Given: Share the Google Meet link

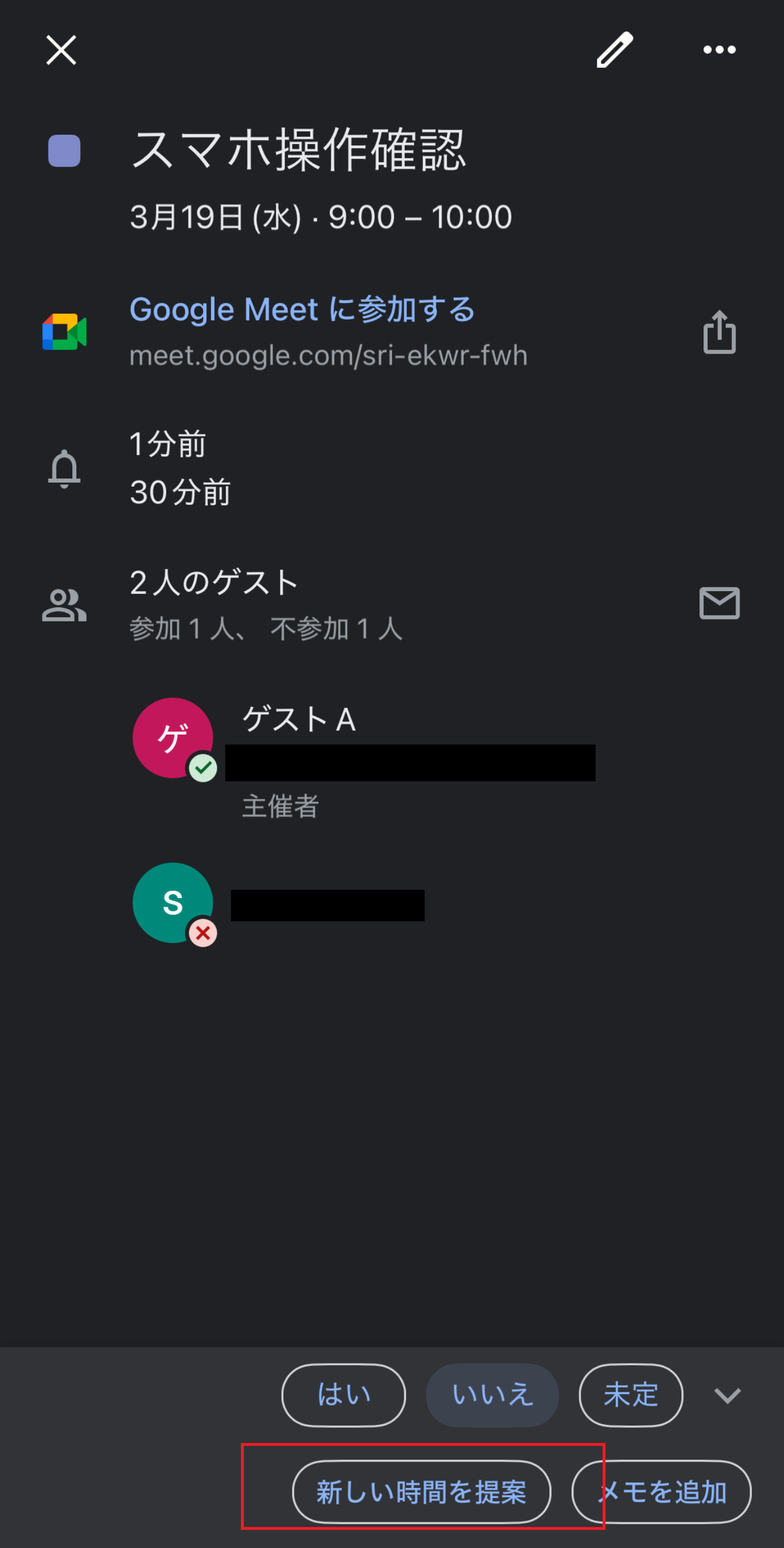Looking at the screenshot, I should click(719, 331).
